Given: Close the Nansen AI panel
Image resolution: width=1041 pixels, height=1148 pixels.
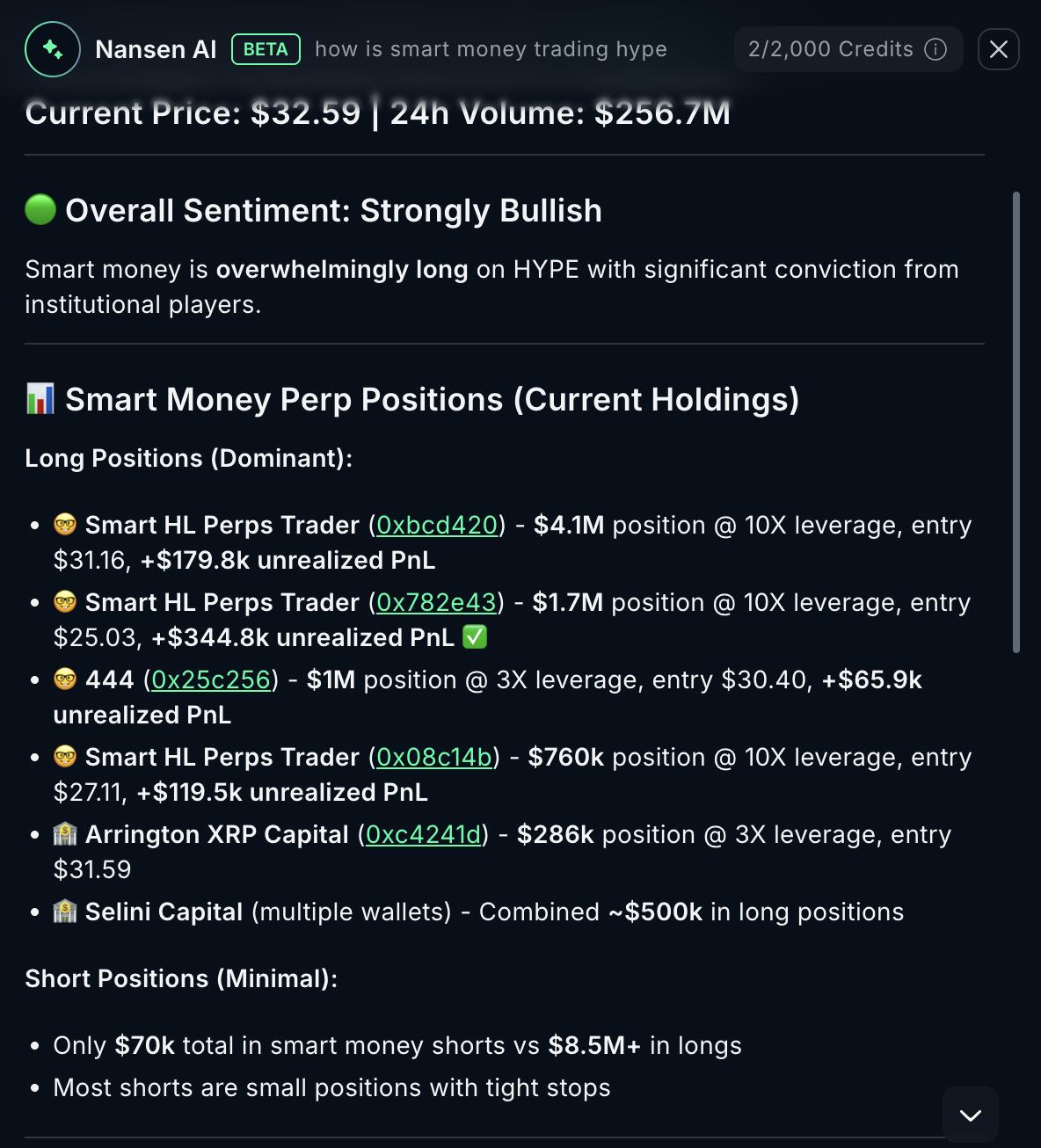Looking at the screenshot, I should click(998, 49).
